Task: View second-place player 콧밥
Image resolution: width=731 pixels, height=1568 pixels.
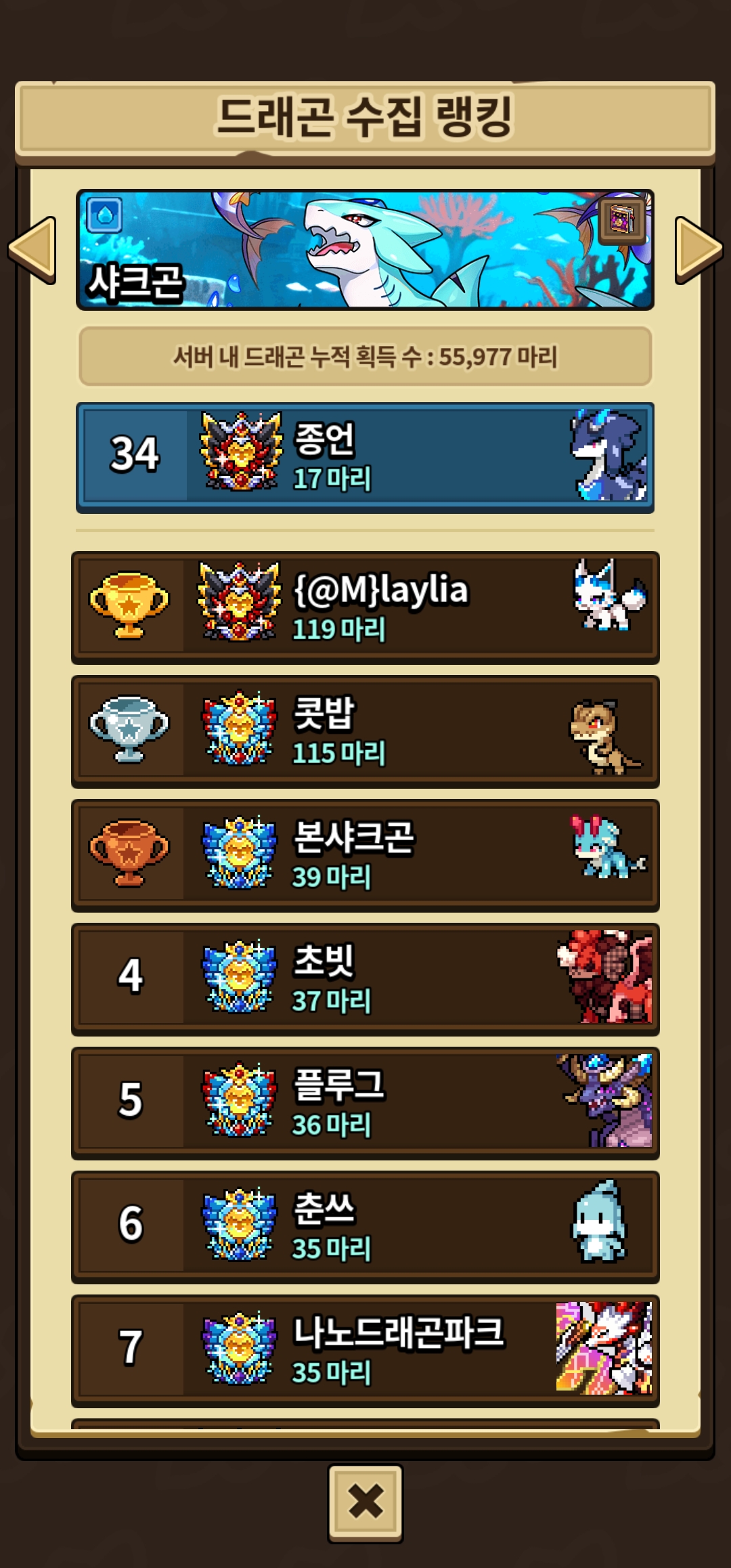Action: point(365,731)
